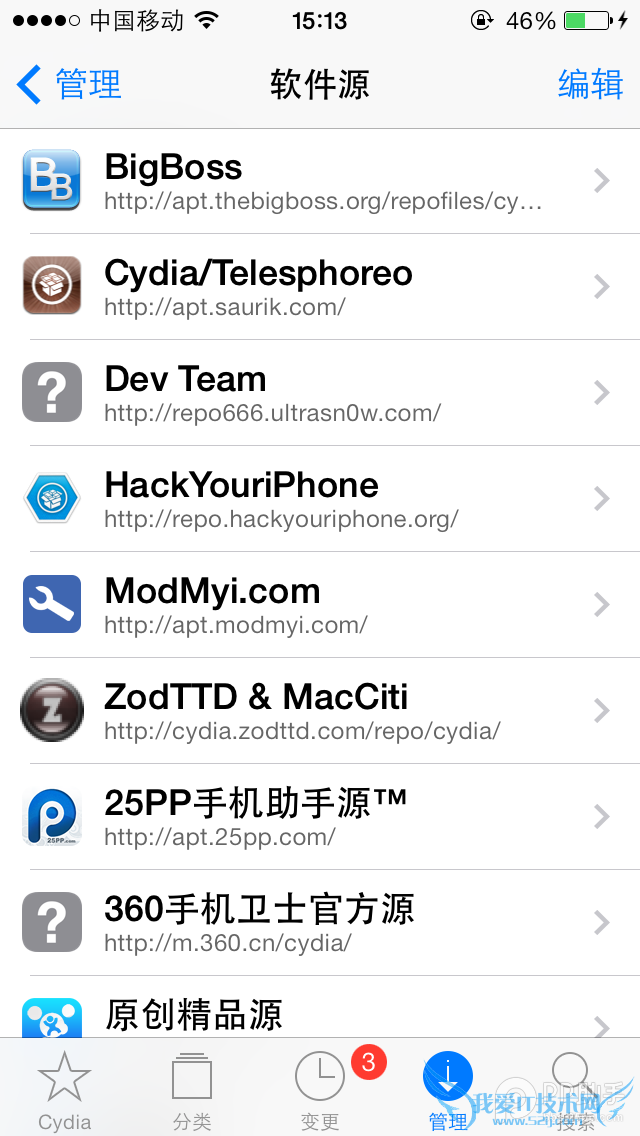Open the Dev Team source
Image resolution: width=640 pixels, height=1136 pixels.
(x=320, y=393)
